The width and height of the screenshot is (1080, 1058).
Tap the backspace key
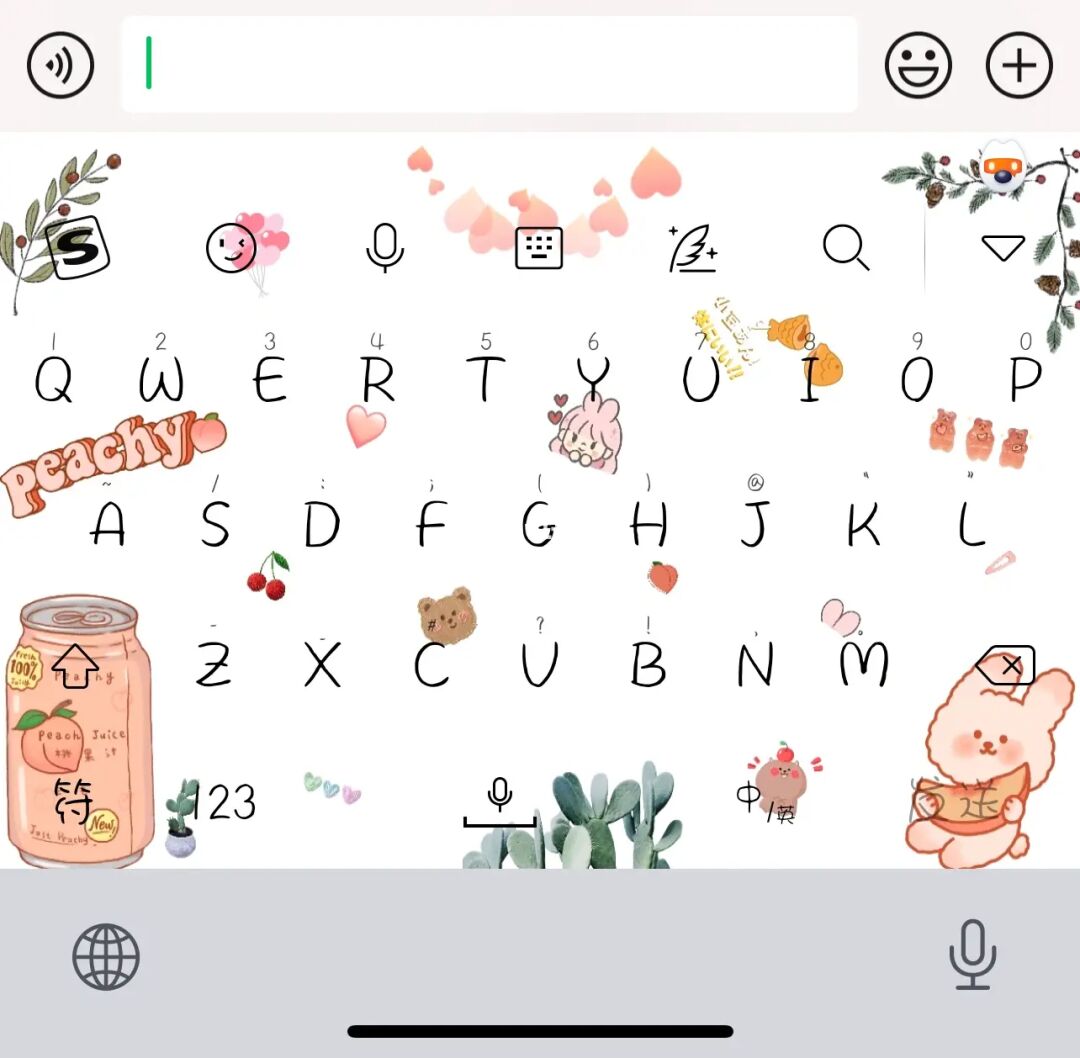coord(1004,664)
